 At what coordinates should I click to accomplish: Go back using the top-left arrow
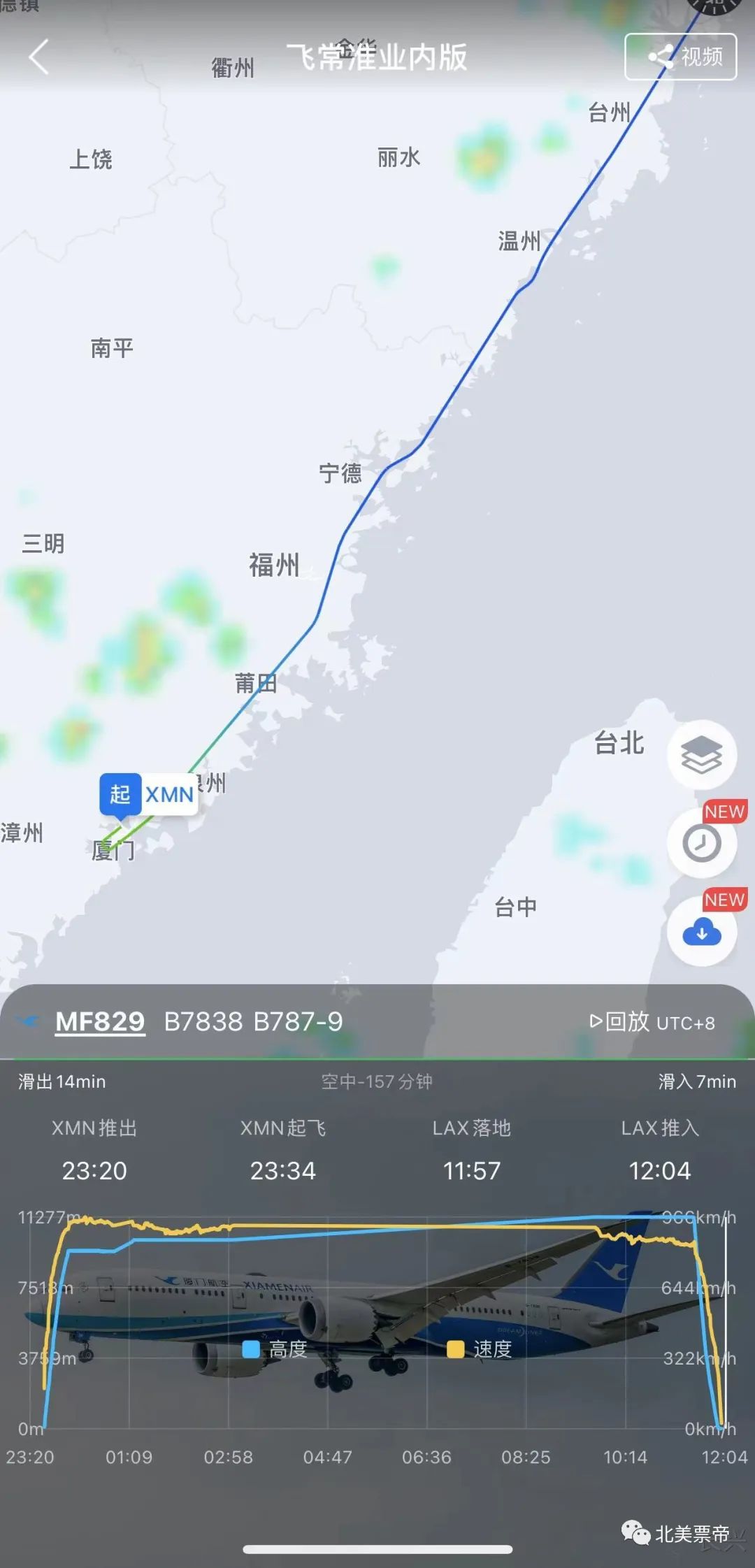tap(39, 57)
